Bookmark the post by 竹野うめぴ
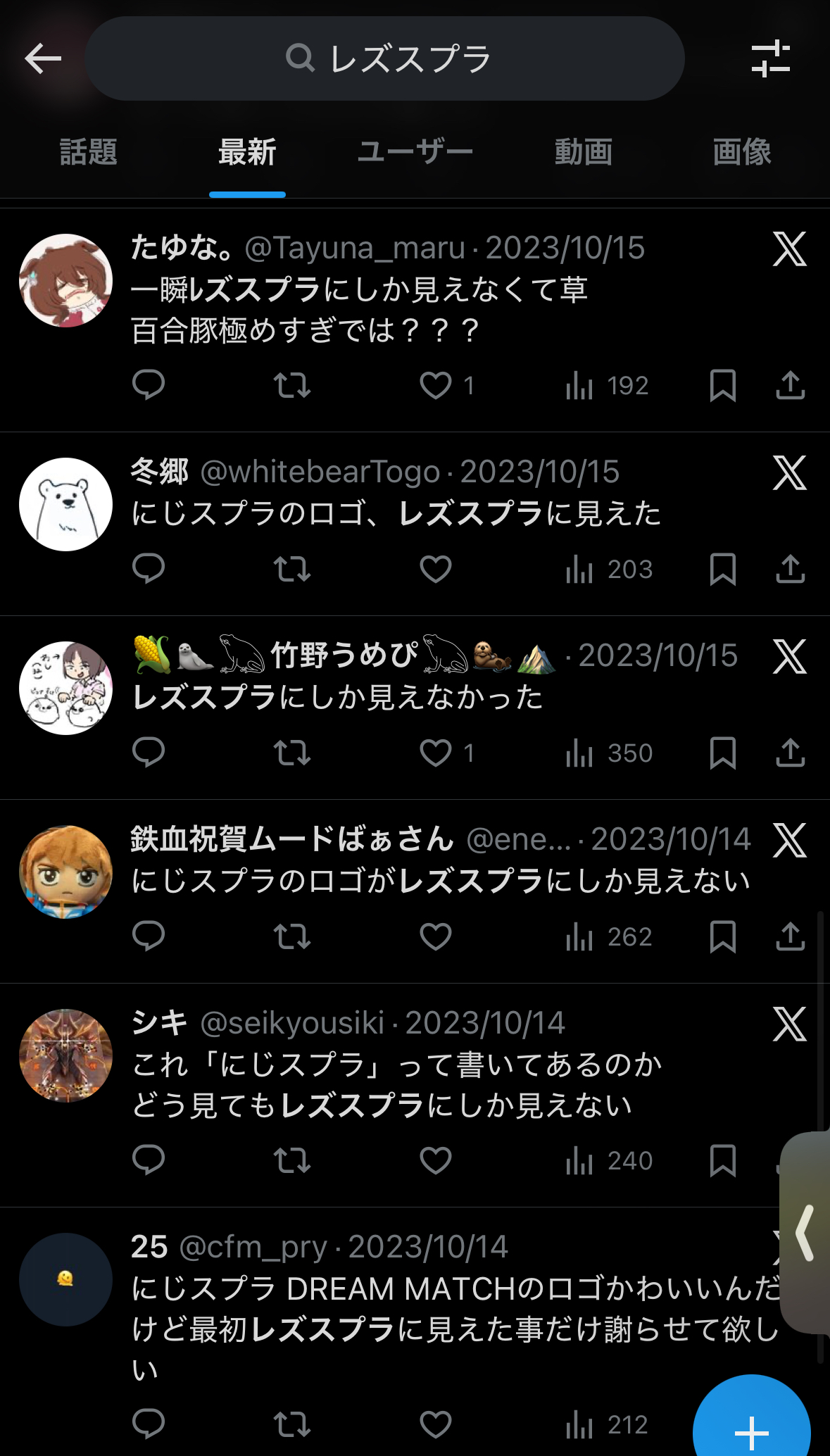Screen dimensions: 830x1456 coord(723,753)
